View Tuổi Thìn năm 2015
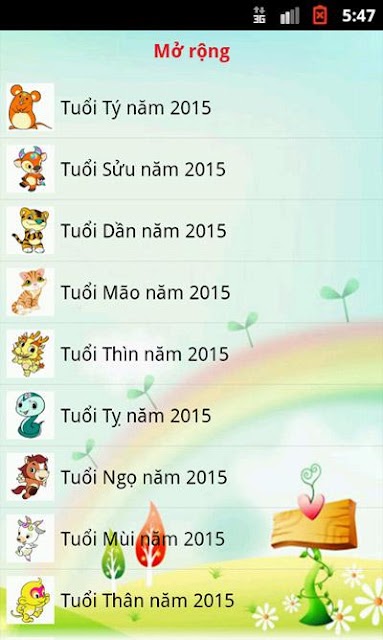Viewport: 383px width, 640px height. tap(192, 353)
